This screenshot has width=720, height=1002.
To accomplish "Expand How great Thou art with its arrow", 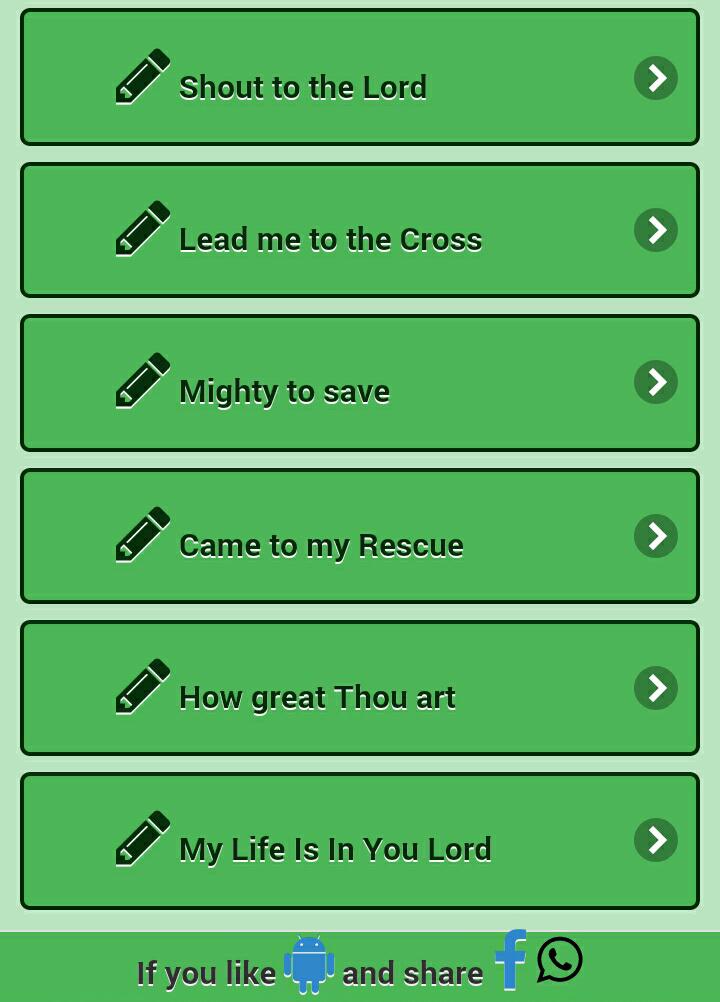I will pyautogui.click(x=656, y=688).
